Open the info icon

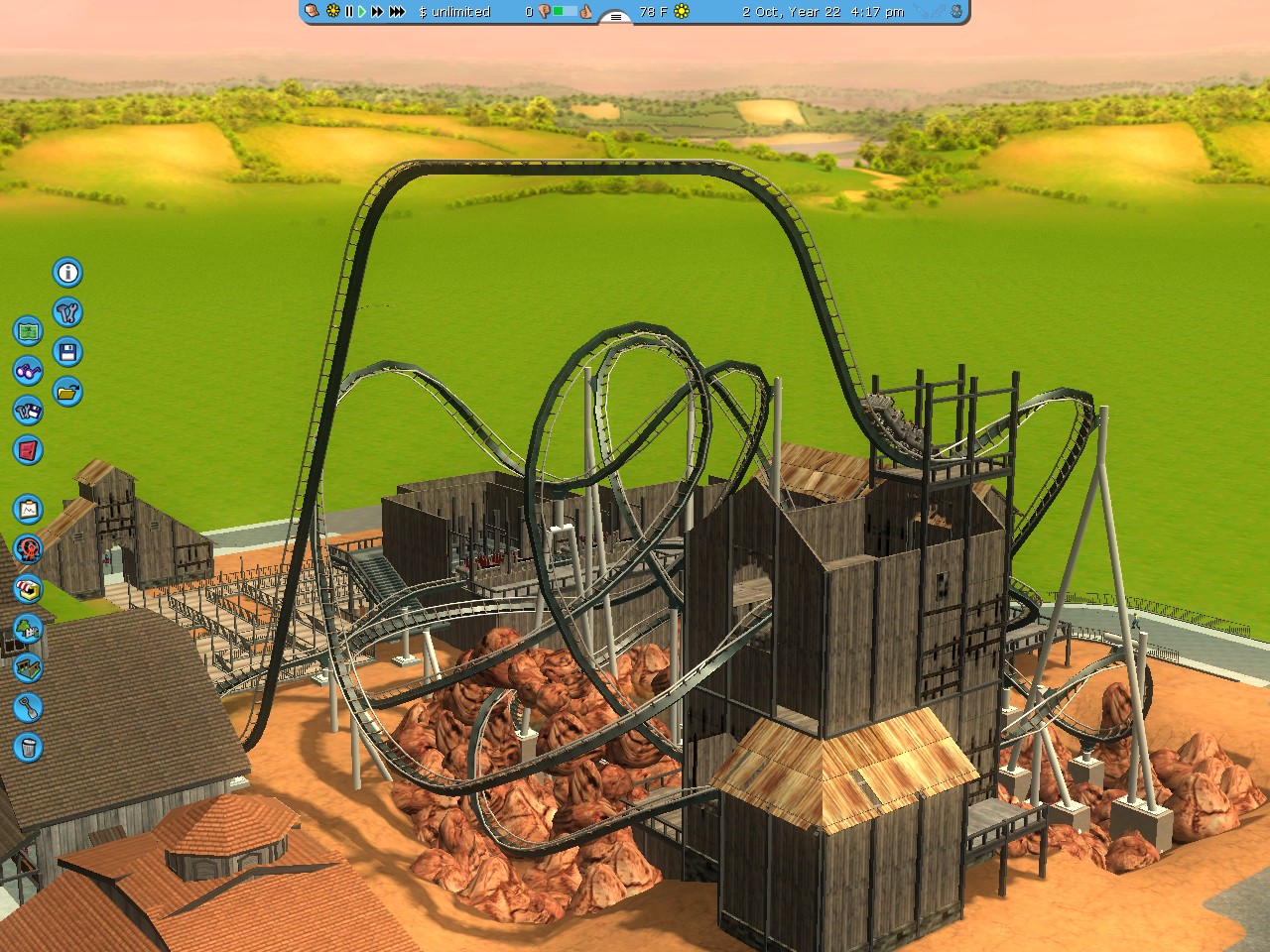point(67,273)
